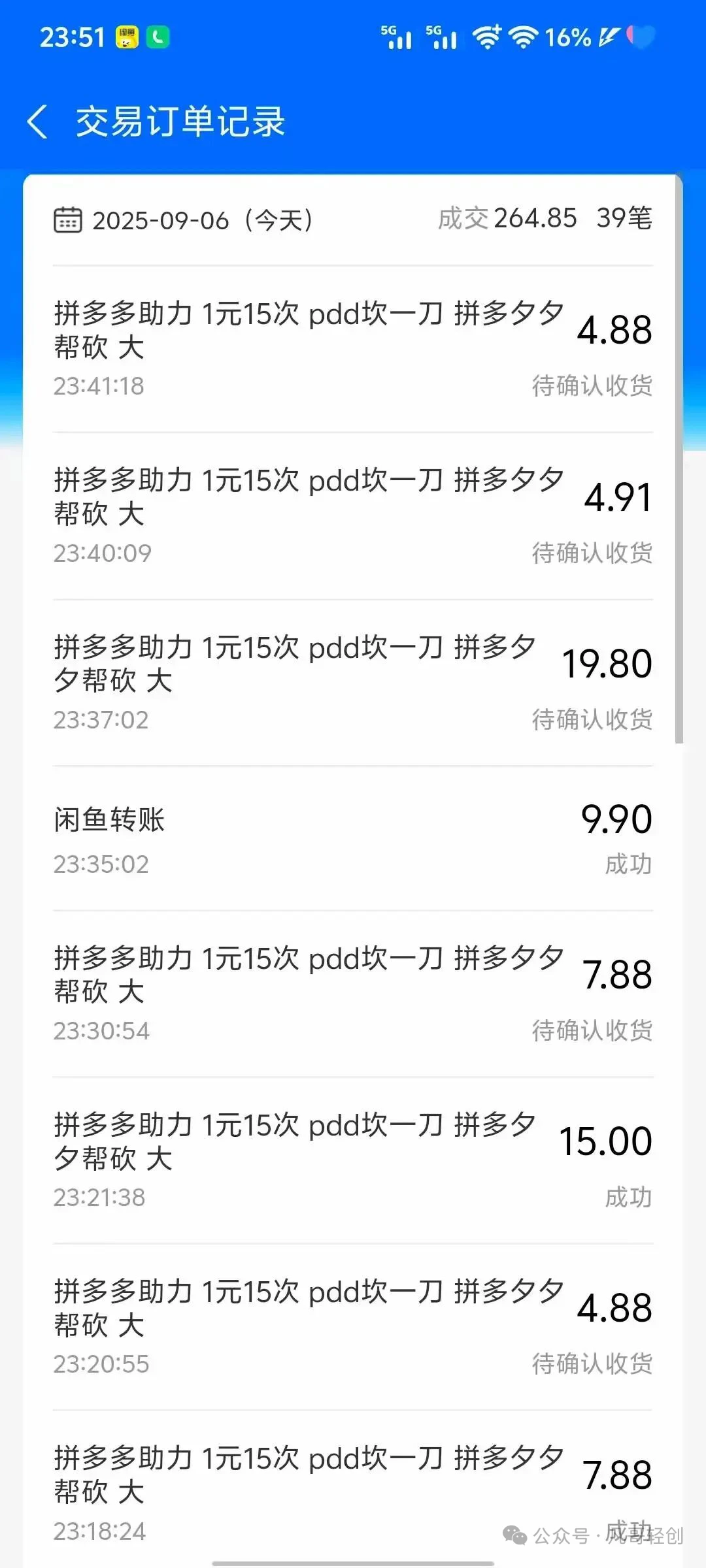Tap 待确认收货 on the 4.88 order

(x=591, y=386)
